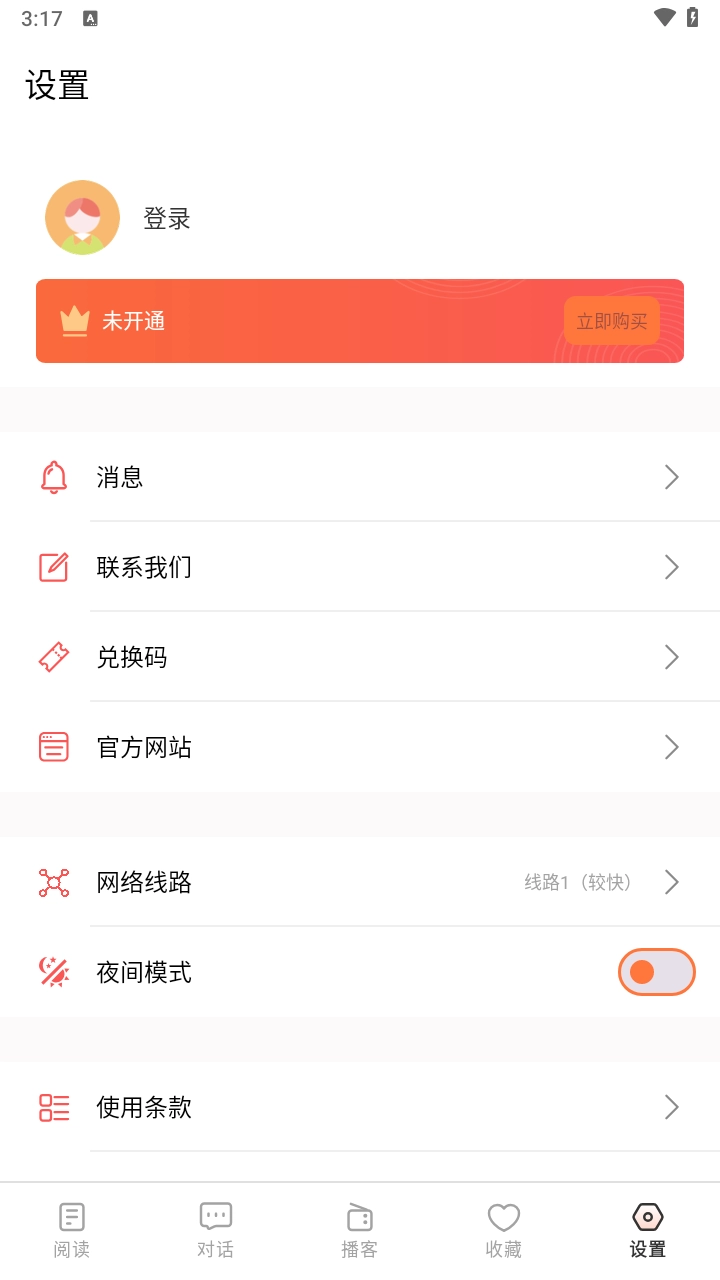Open 网络线路 settings
The width and height of the screenshot is (720, 1280).
(x=360, y=882)
